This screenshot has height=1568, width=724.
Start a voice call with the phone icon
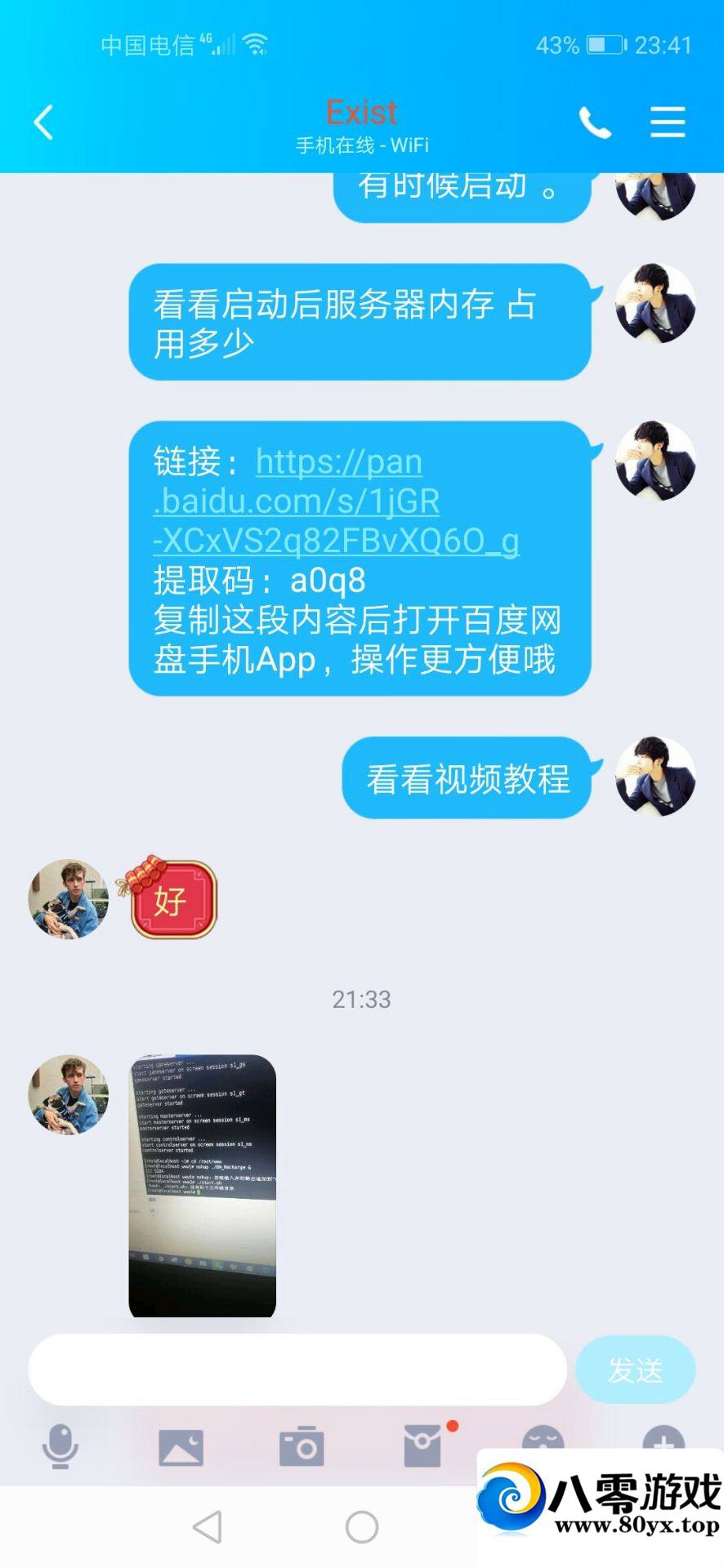coord(596,121)
